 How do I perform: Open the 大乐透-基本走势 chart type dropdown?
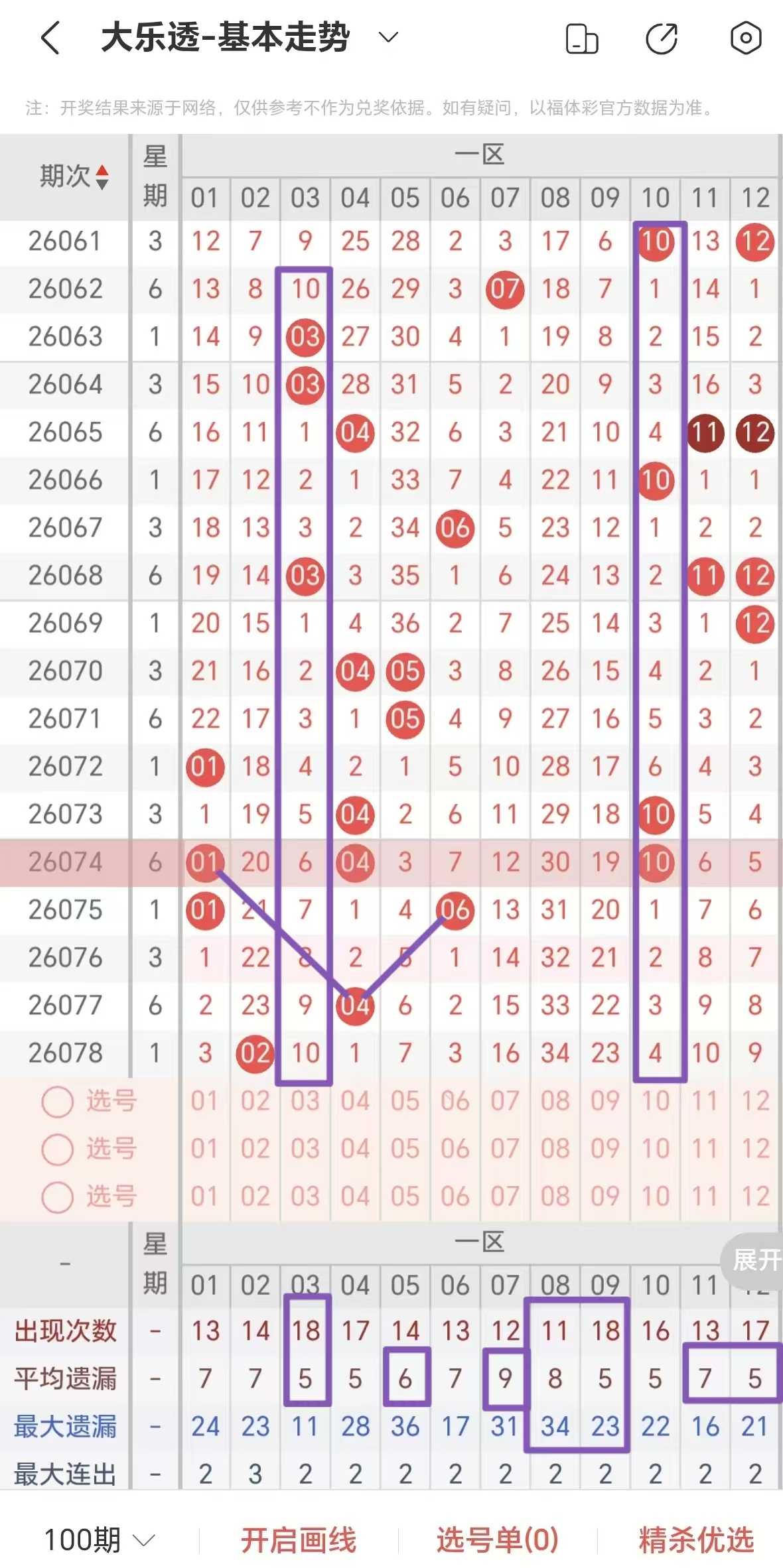388,37
